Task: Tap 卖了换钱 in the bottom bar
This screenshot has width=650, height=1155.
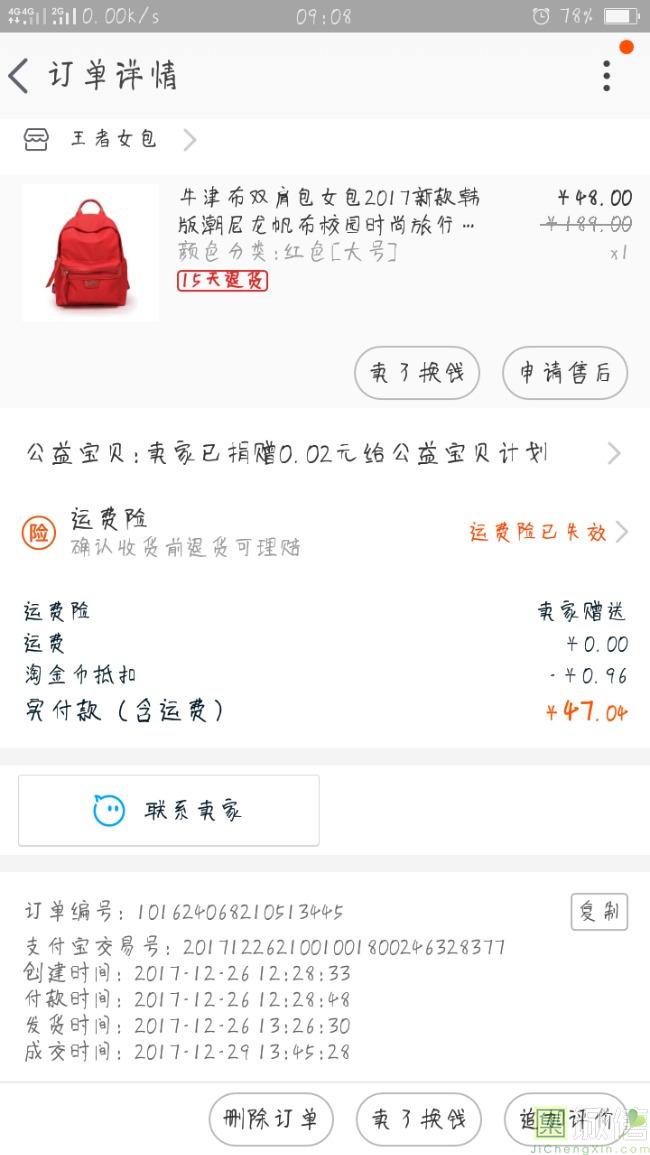Action: (x=418, y=1119)
